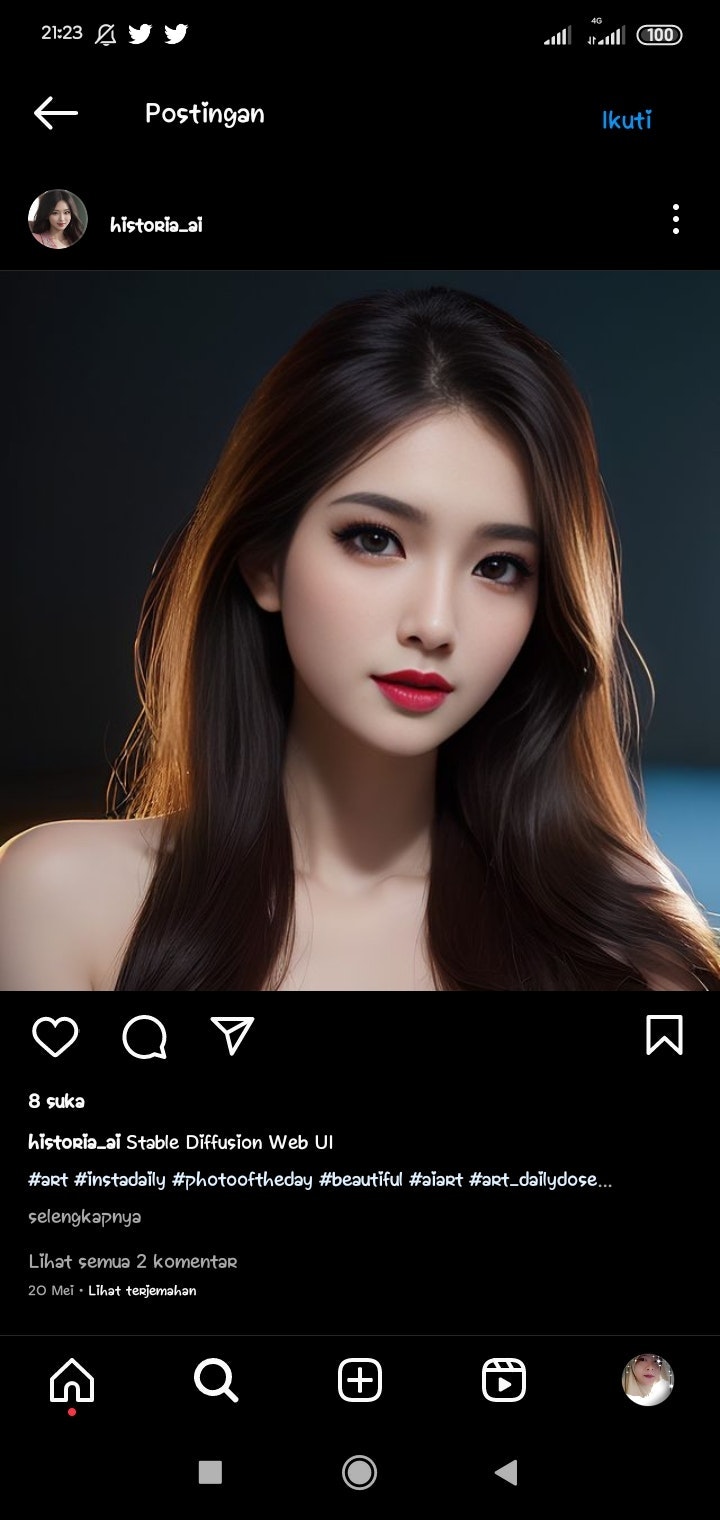
Task: Share the post via the paper plane icon
Action: [x=233, y=1036]
